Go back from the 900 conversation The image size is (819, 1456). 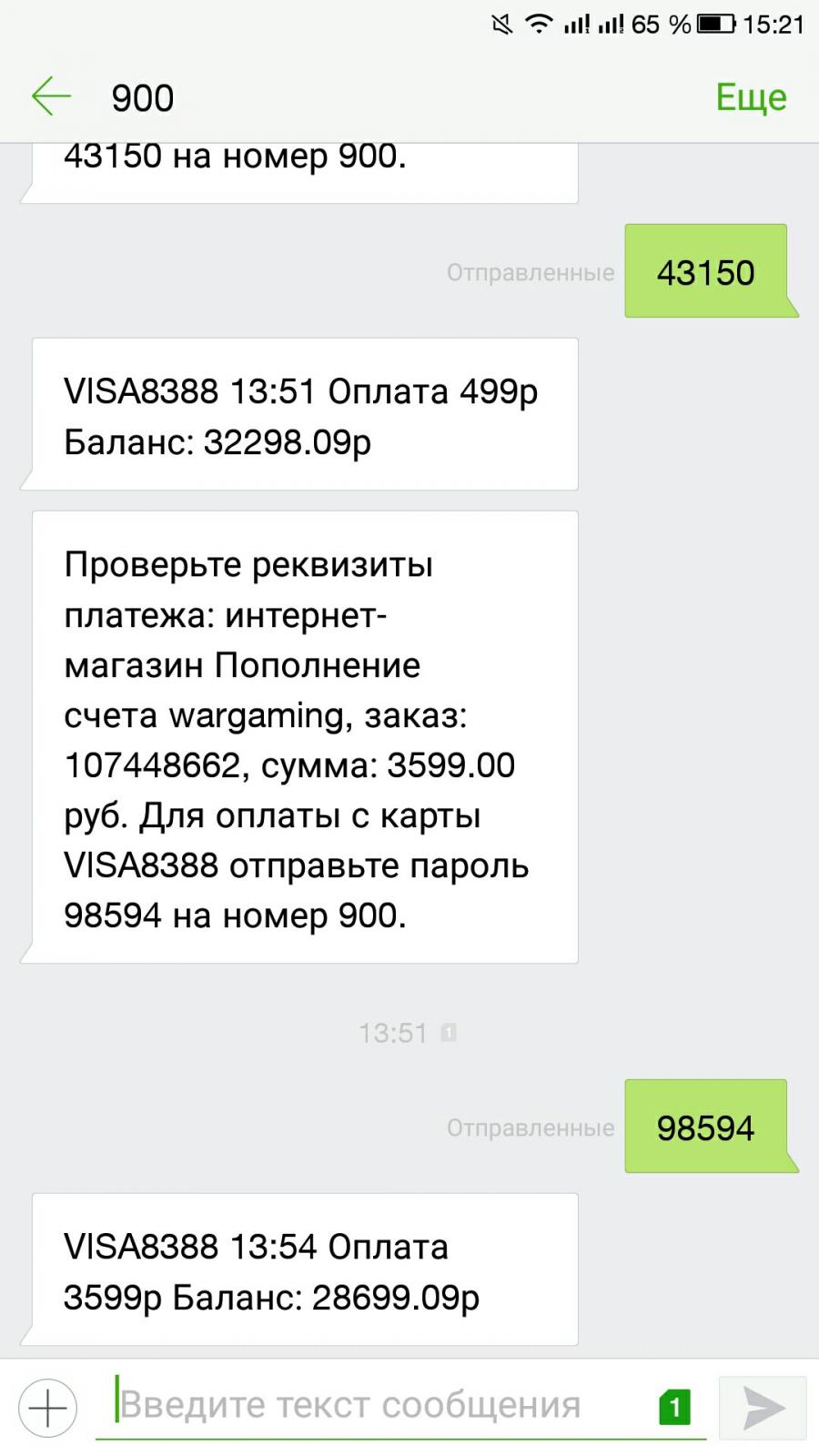click(51, 96)
